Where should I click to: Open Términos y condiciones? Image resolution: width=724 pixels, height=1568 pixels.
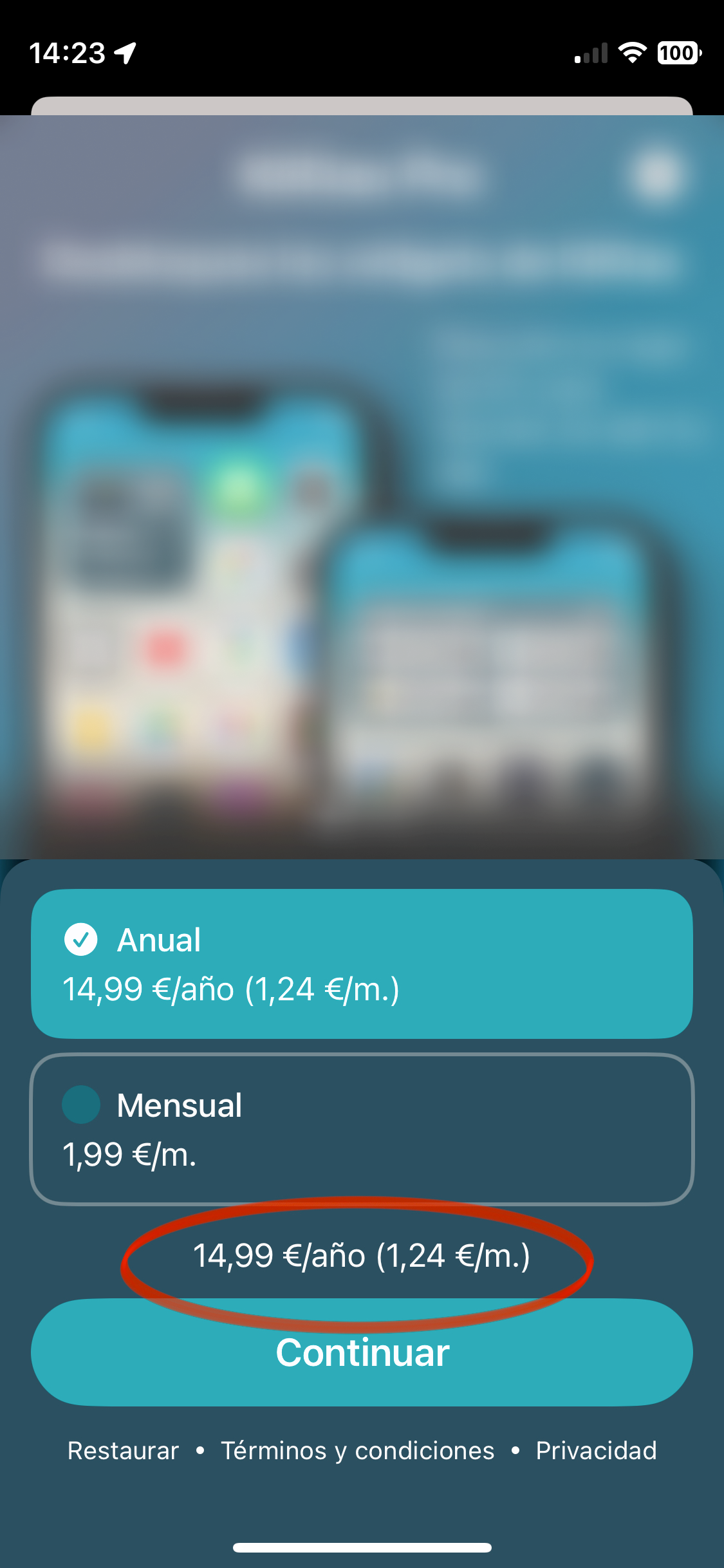click(x=358, y=1451)
